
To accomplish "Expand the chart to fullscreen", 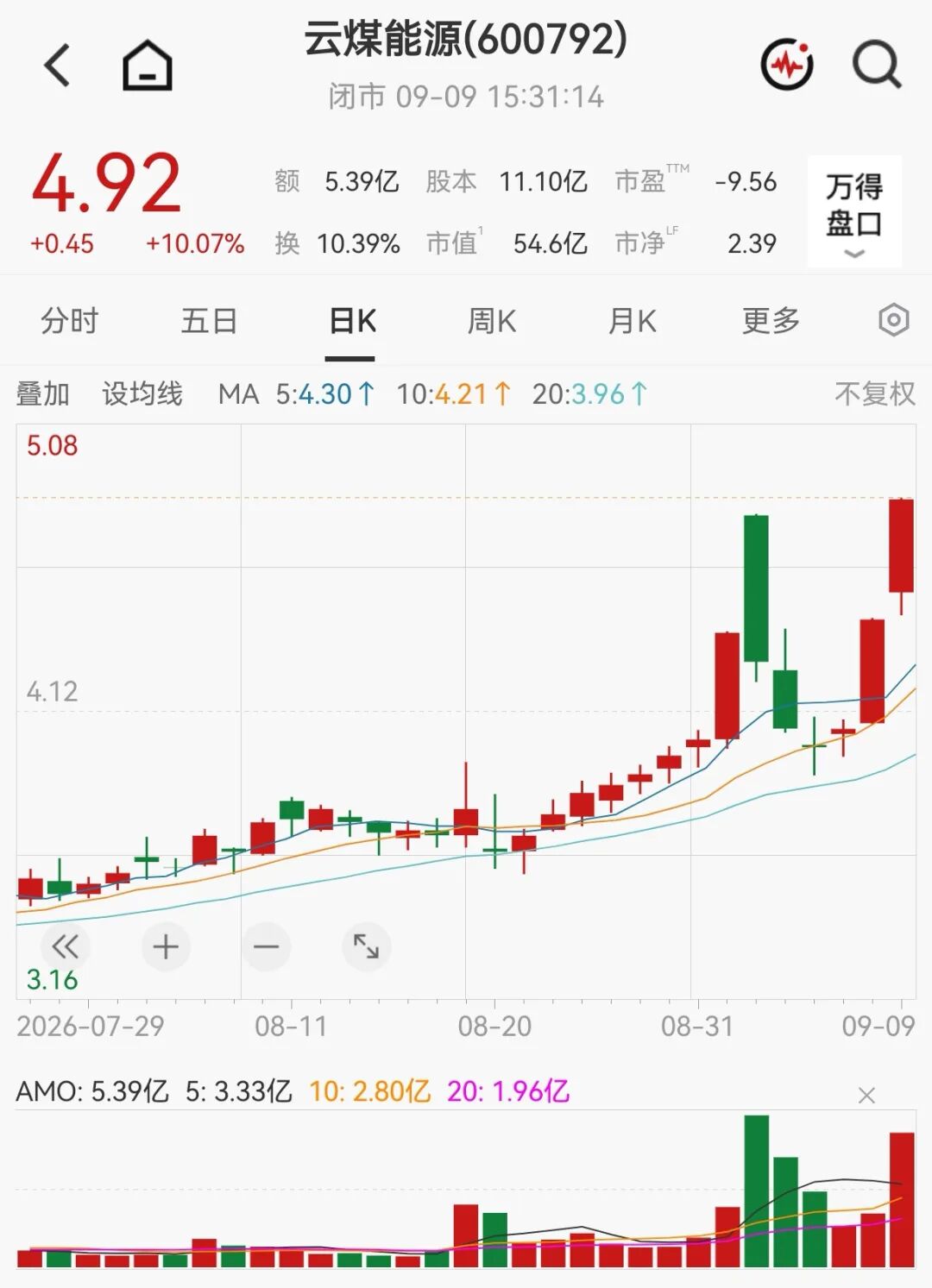I will (367, 946).
